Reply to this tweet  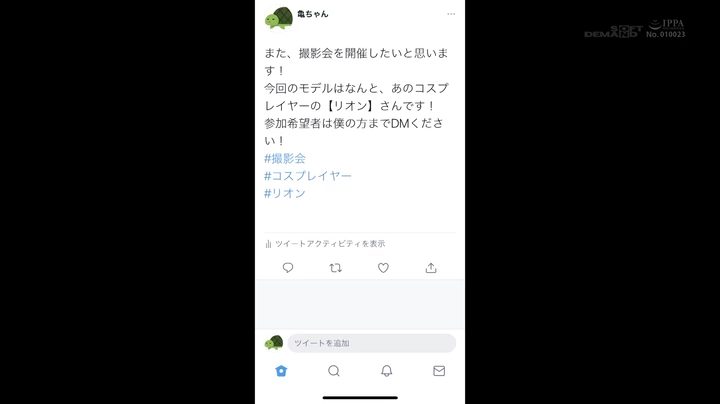click(x=288, y=268)
